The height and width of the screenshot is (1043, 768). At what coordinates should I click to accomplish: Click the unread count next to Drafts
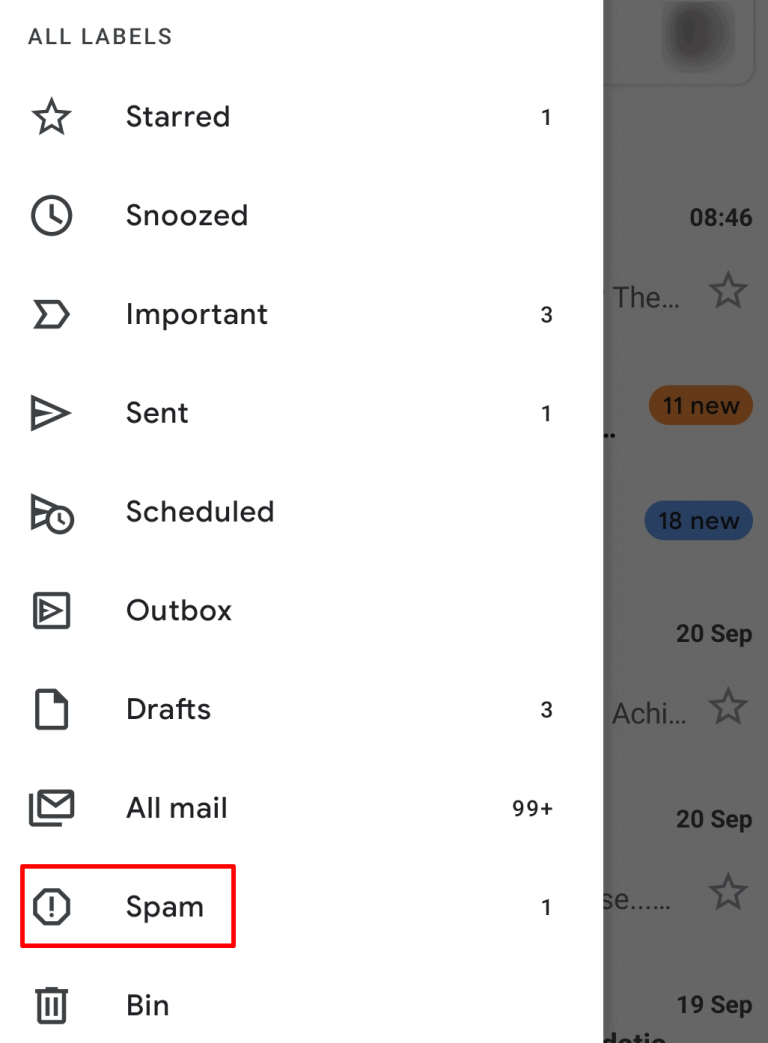coord(547,709)
